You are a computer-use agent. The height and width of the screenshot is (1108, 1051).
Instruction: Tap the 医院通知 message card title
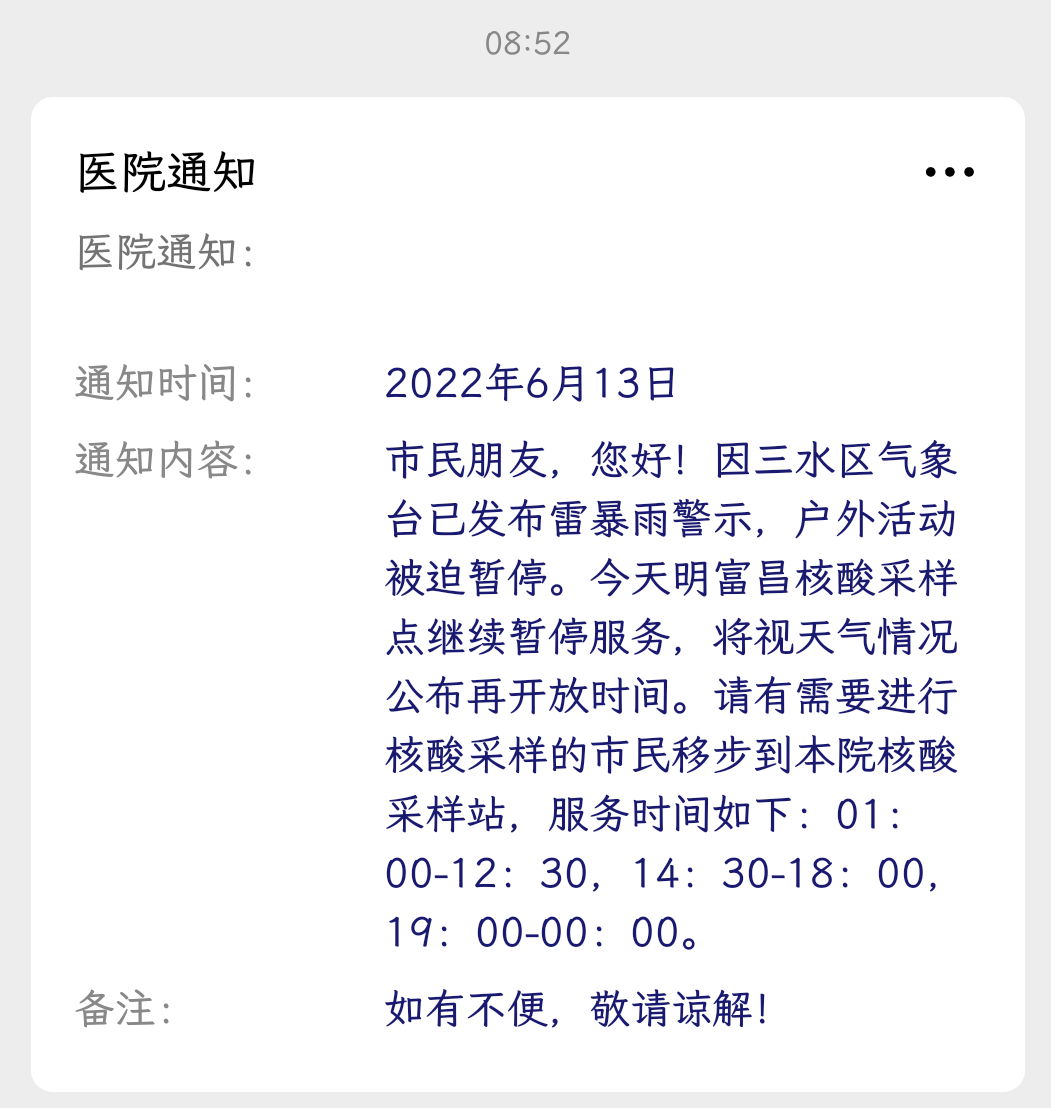click(166, 170)
